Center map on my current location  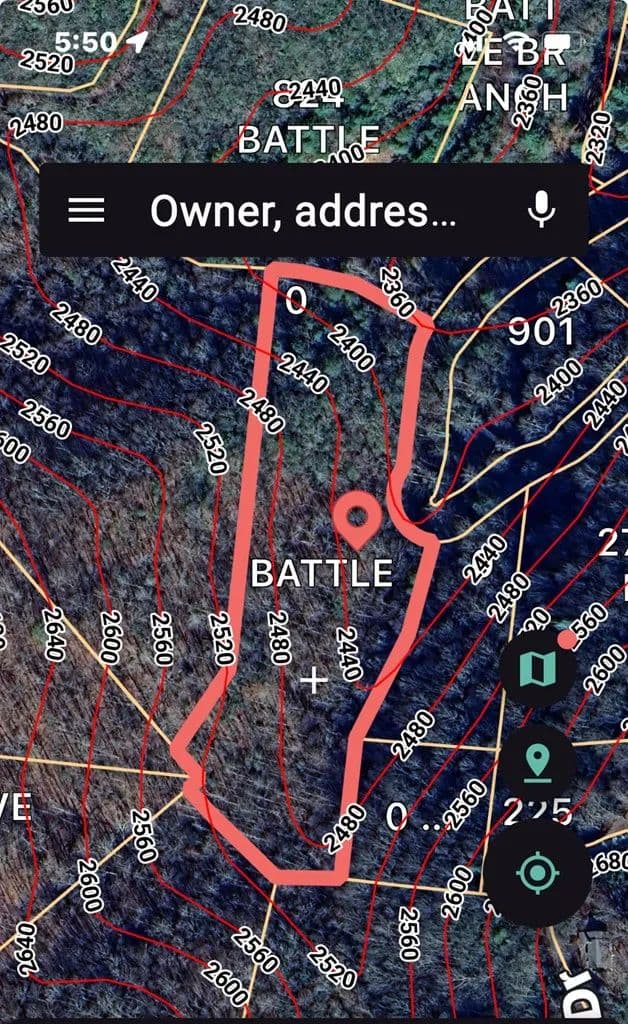pyautogui.click(x=538, y=873)
